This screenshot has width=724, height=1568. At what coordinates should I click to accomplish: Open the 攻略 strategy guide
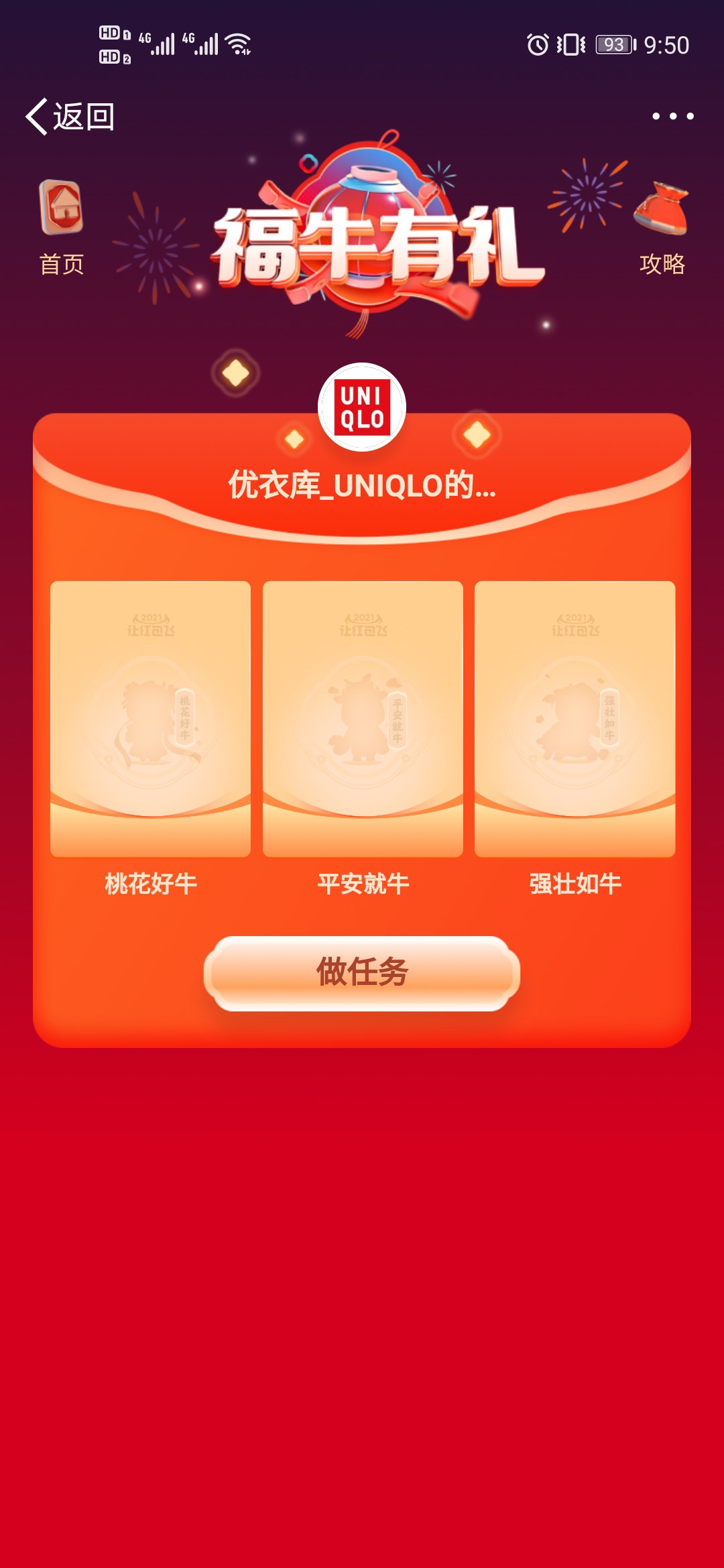[x=662, y=228]
